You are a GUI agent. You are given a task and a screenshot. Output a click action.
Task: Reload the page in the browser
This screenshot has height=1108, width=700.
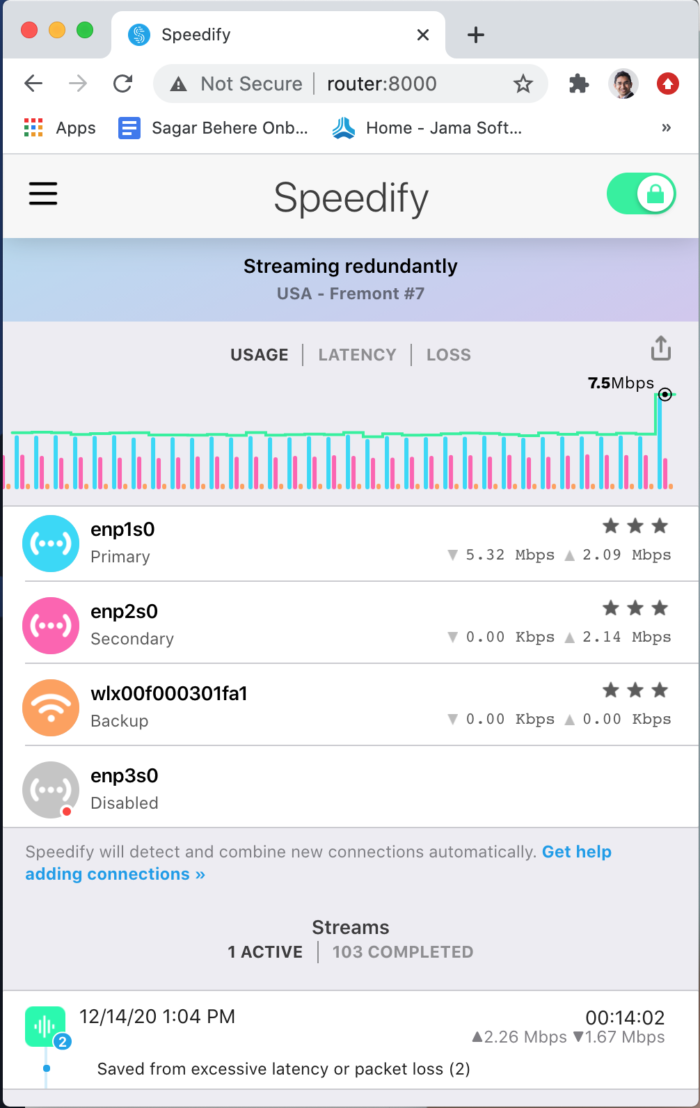(123, 84)
